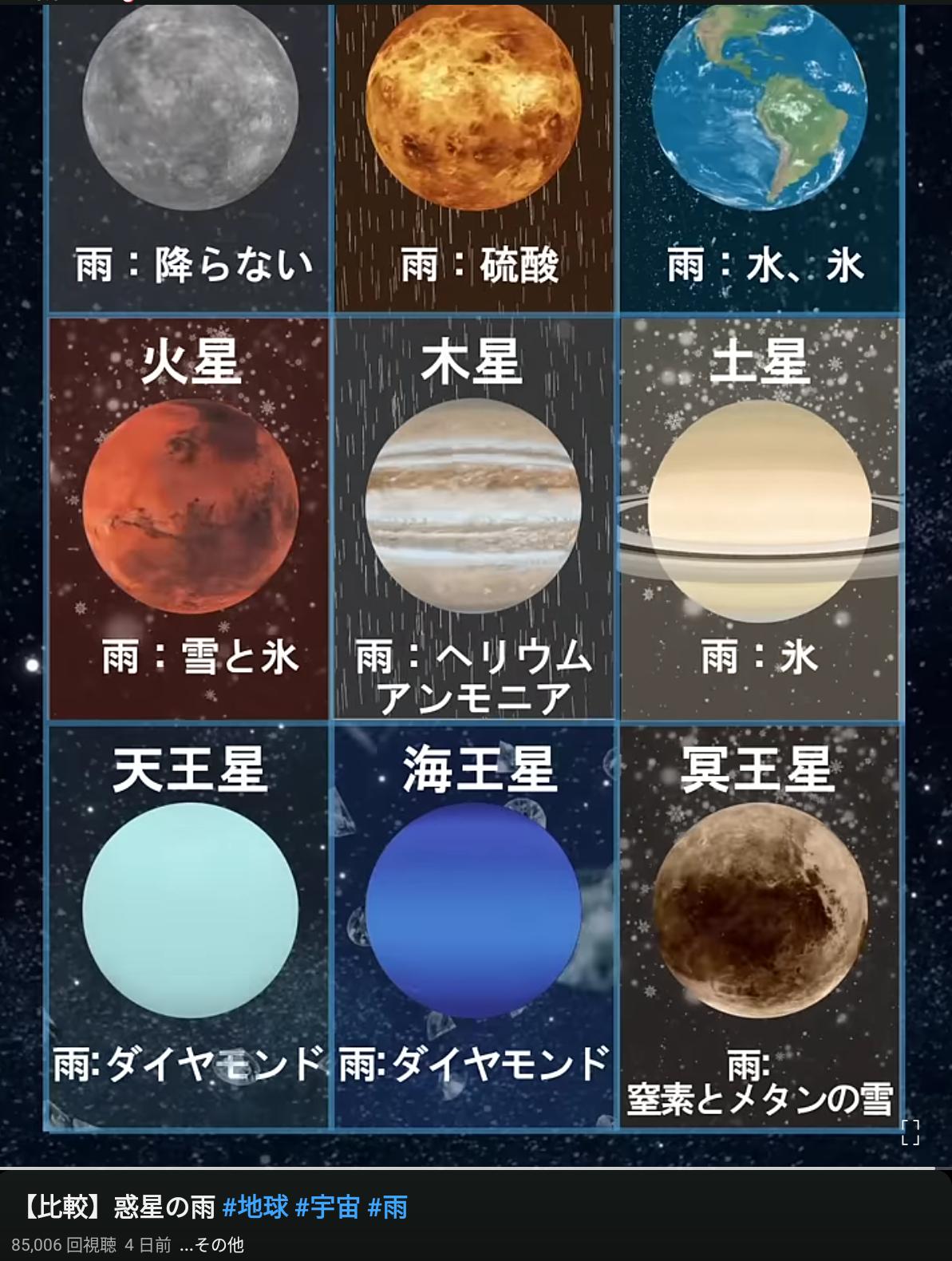Open the #雨 hashtag link
Screen dimensions: 952x1261
point(387,1207)
